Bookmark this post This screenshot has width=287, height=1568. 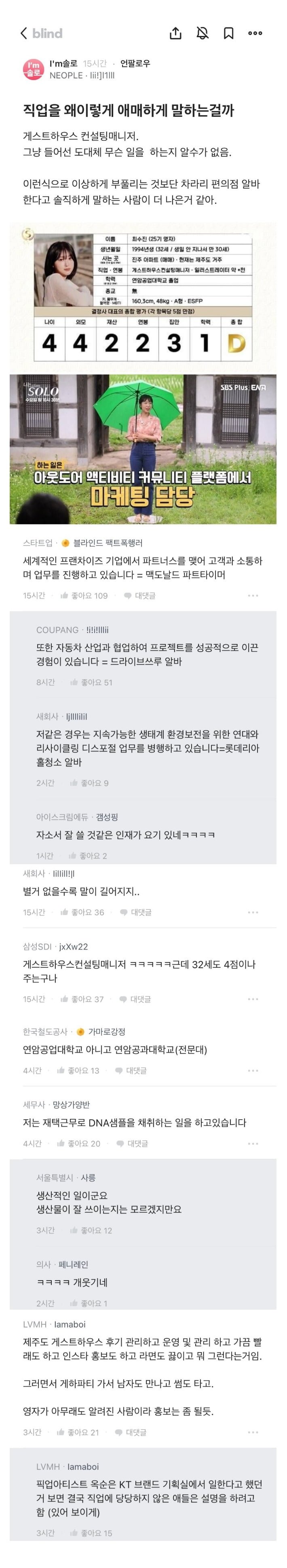tap(229, 34)
